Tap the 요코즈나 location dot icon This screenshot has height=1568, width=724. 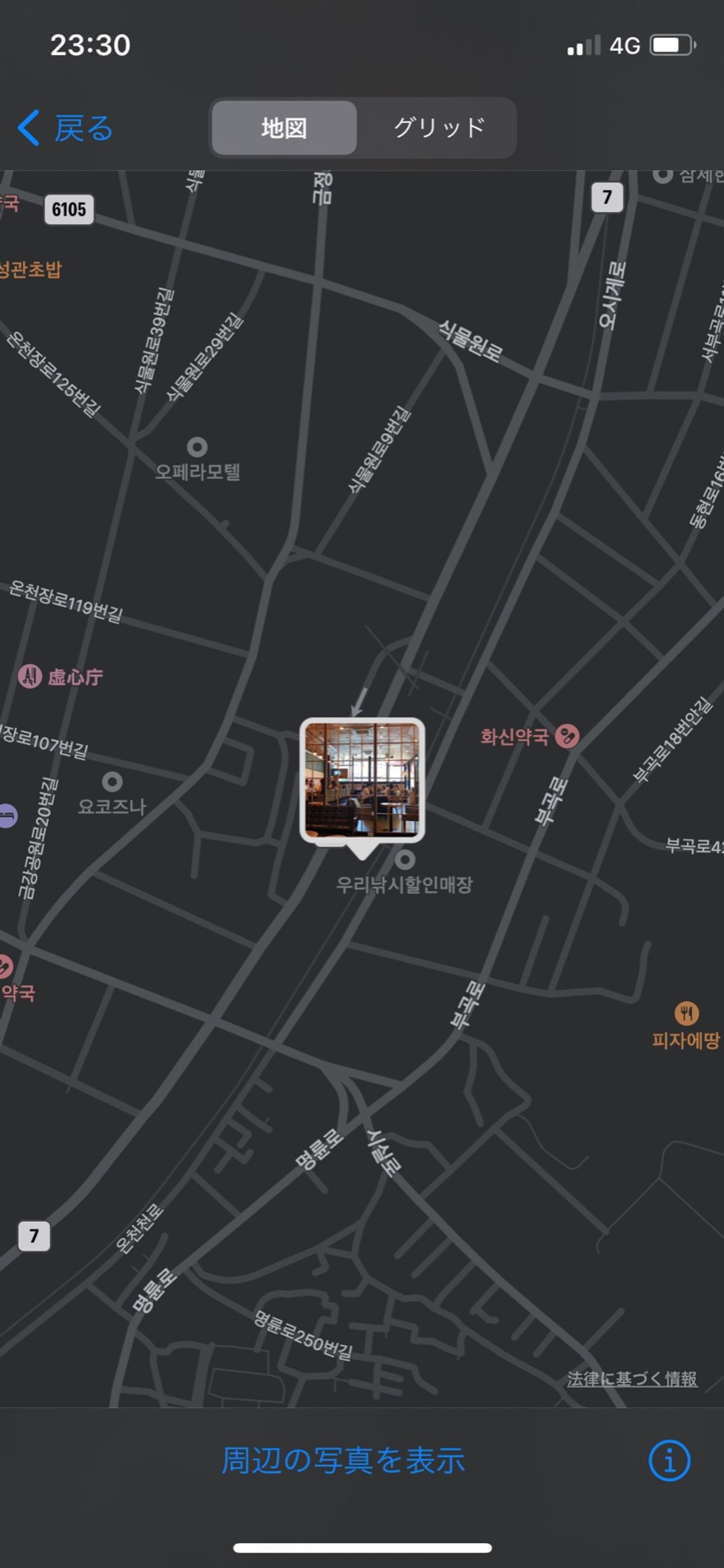click(x=113, y=781)
